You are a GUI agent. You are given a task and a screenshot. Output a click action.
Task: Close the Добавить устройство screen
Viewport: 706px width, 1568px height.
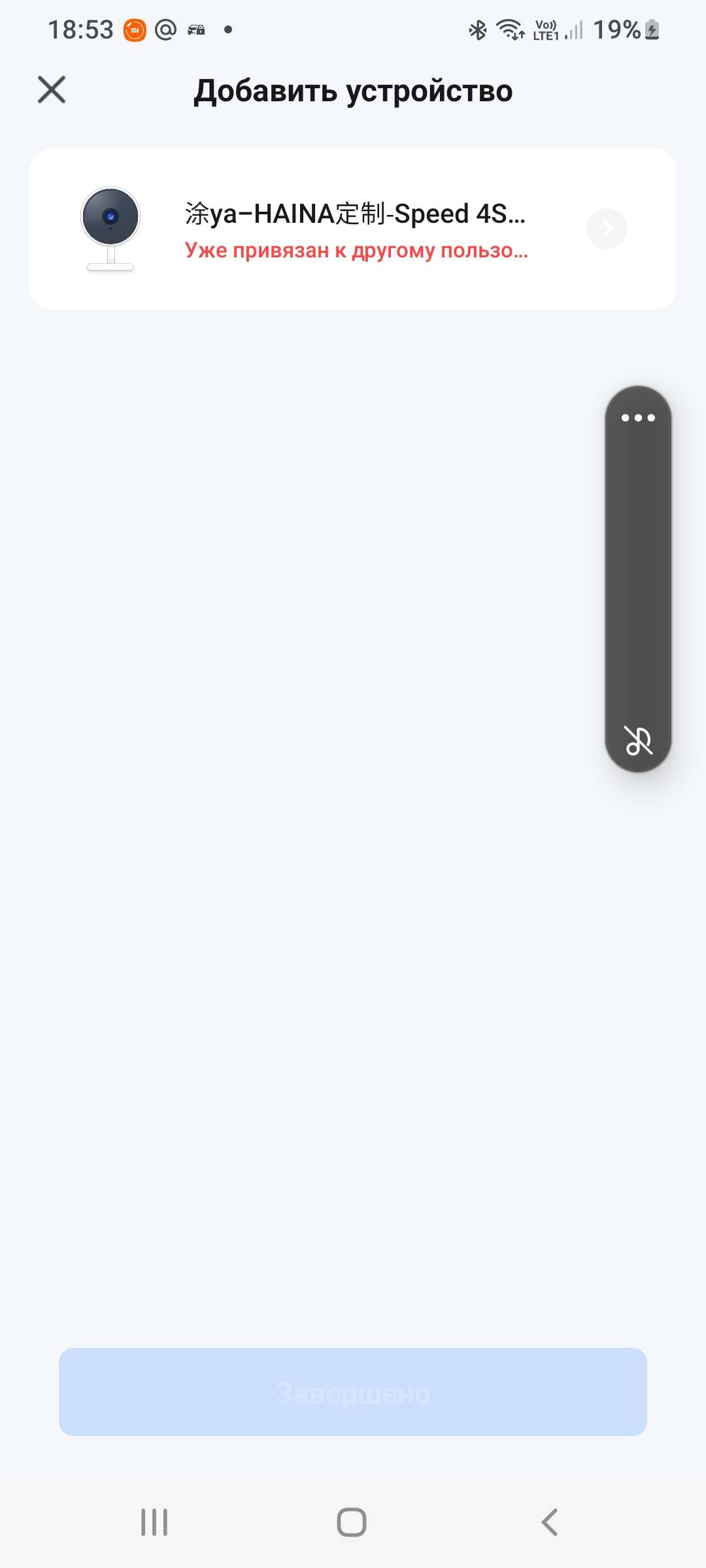pos(52,90)
